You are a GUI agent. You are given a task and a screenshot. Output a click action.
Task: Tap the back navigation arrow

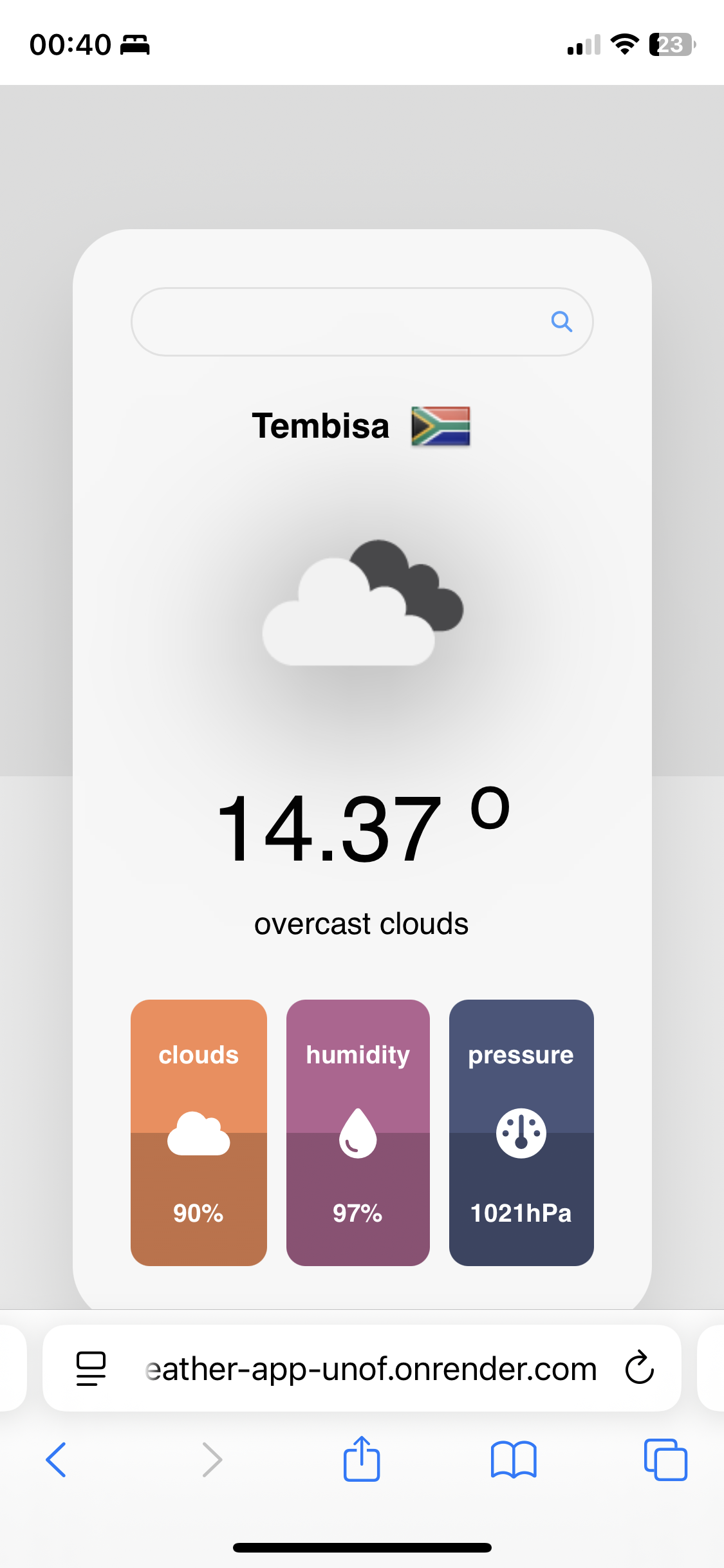57,1460
